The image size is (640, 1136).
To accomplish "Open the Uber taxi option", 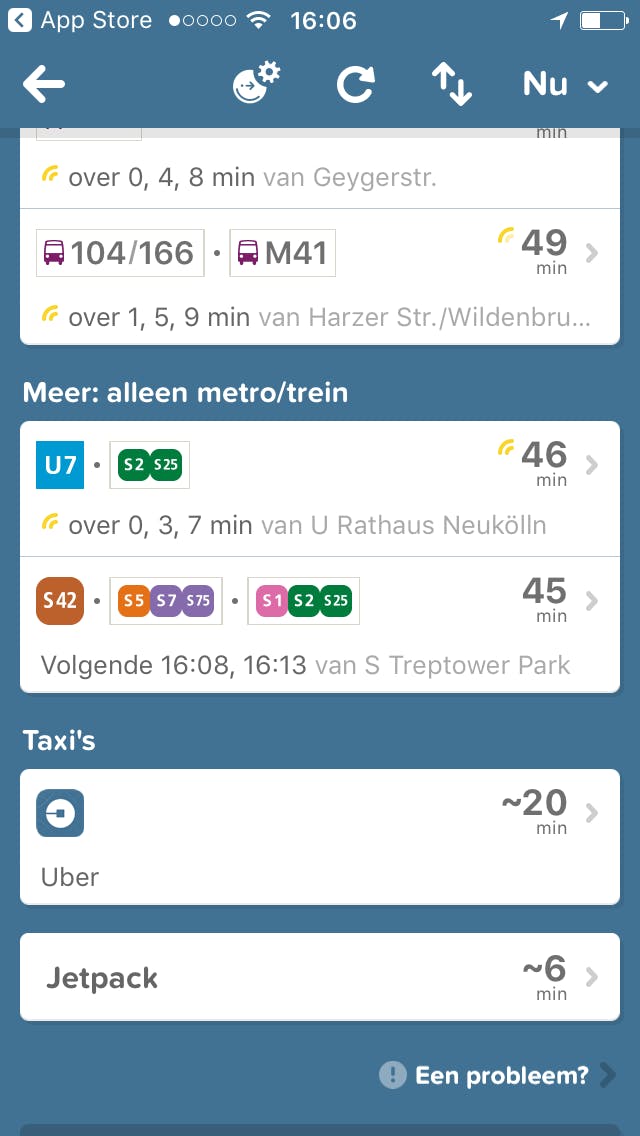I will click(320, 836).
